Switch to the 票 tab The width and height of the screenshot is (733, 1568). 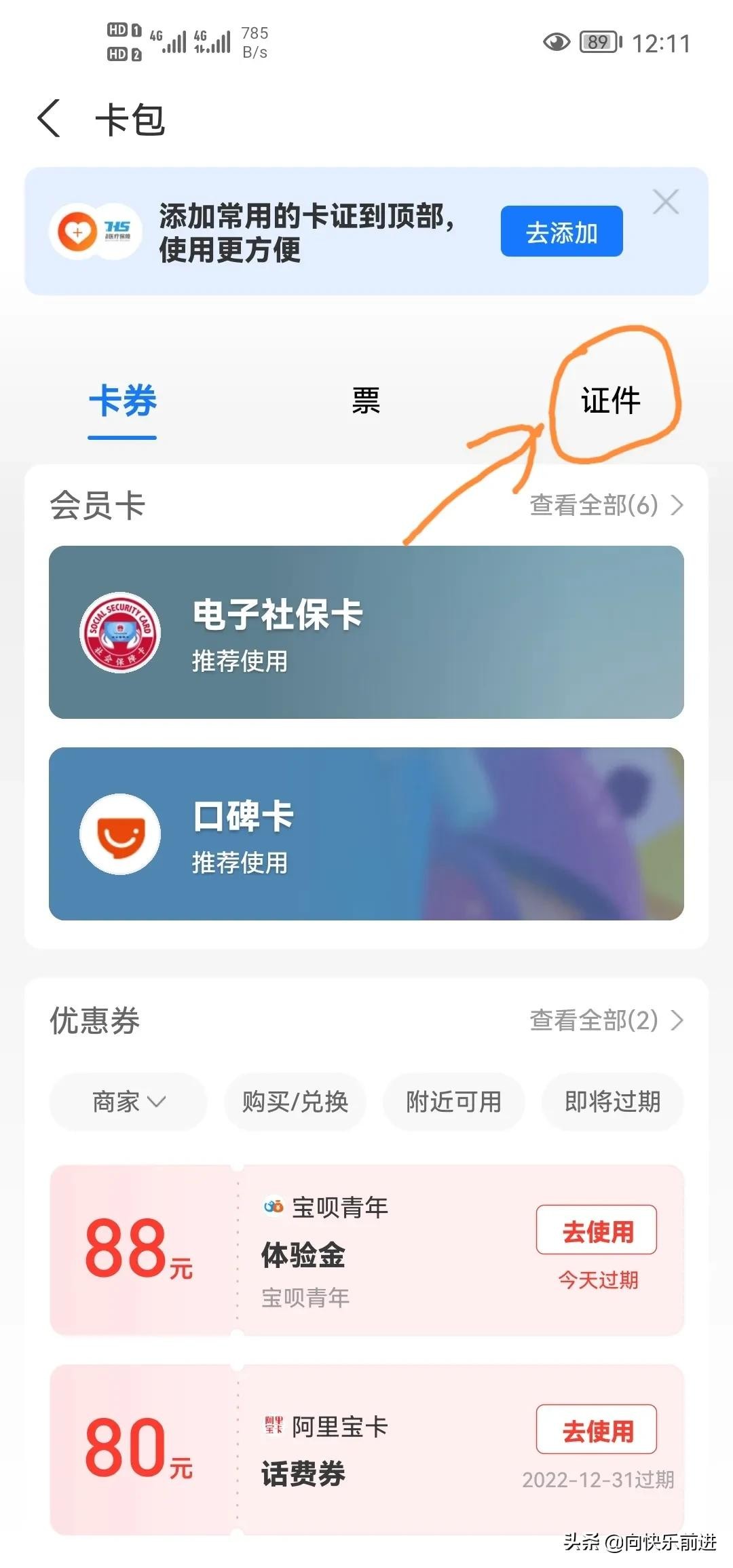coord(366,400)
